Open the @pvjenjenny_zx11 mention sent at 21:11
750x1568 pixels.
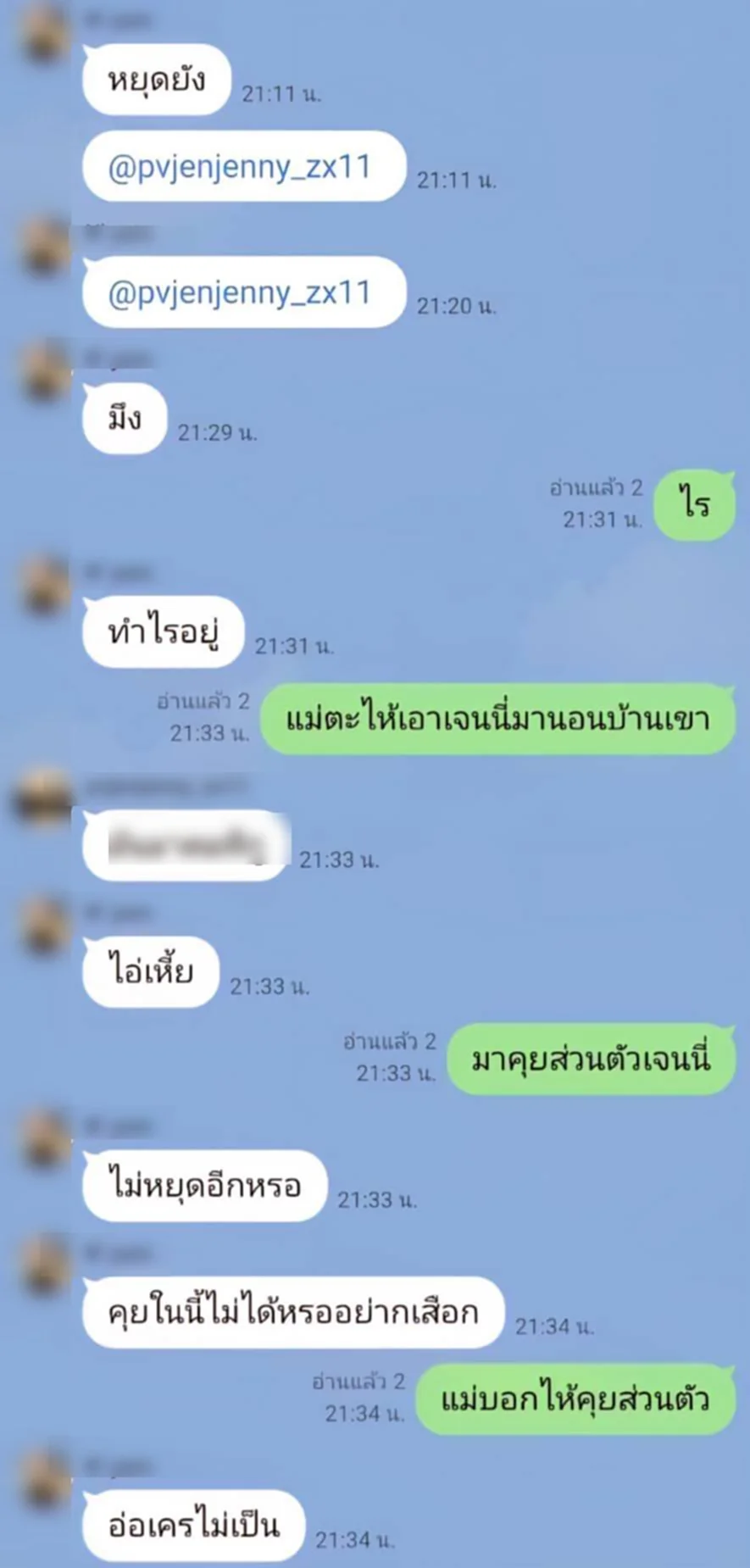240,167
